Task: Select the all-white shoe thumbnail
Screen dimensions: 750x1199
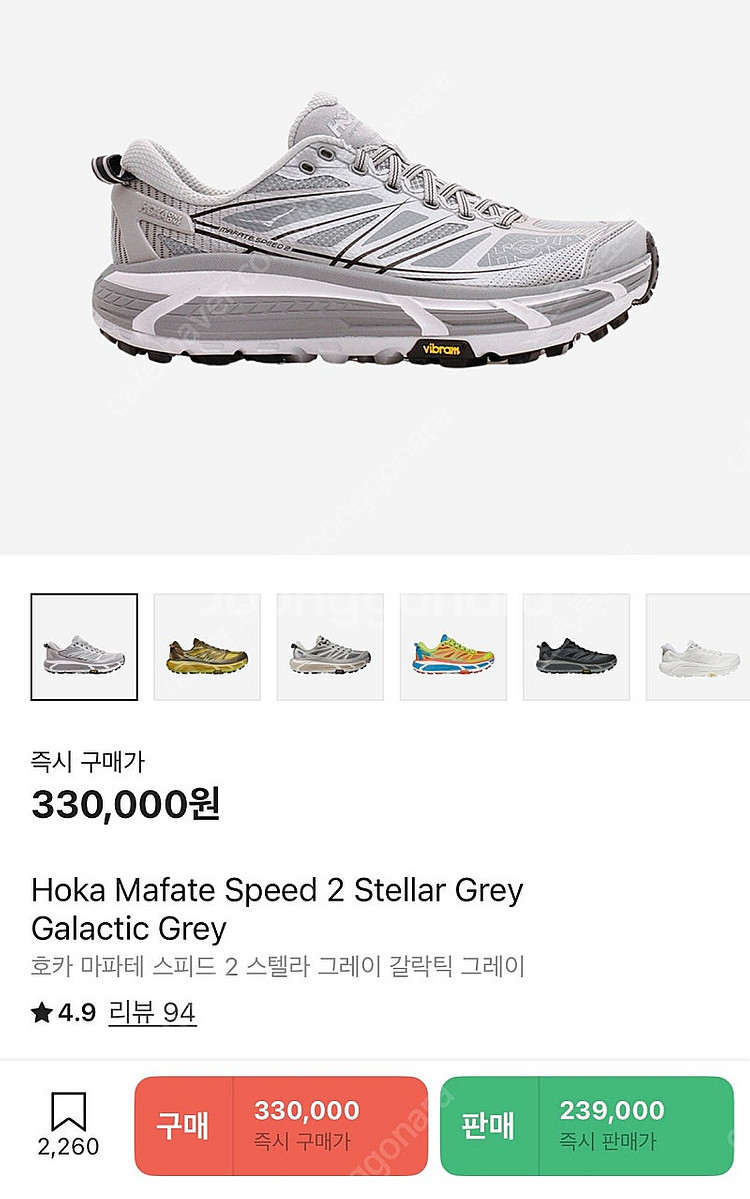Action: [698, 647]
